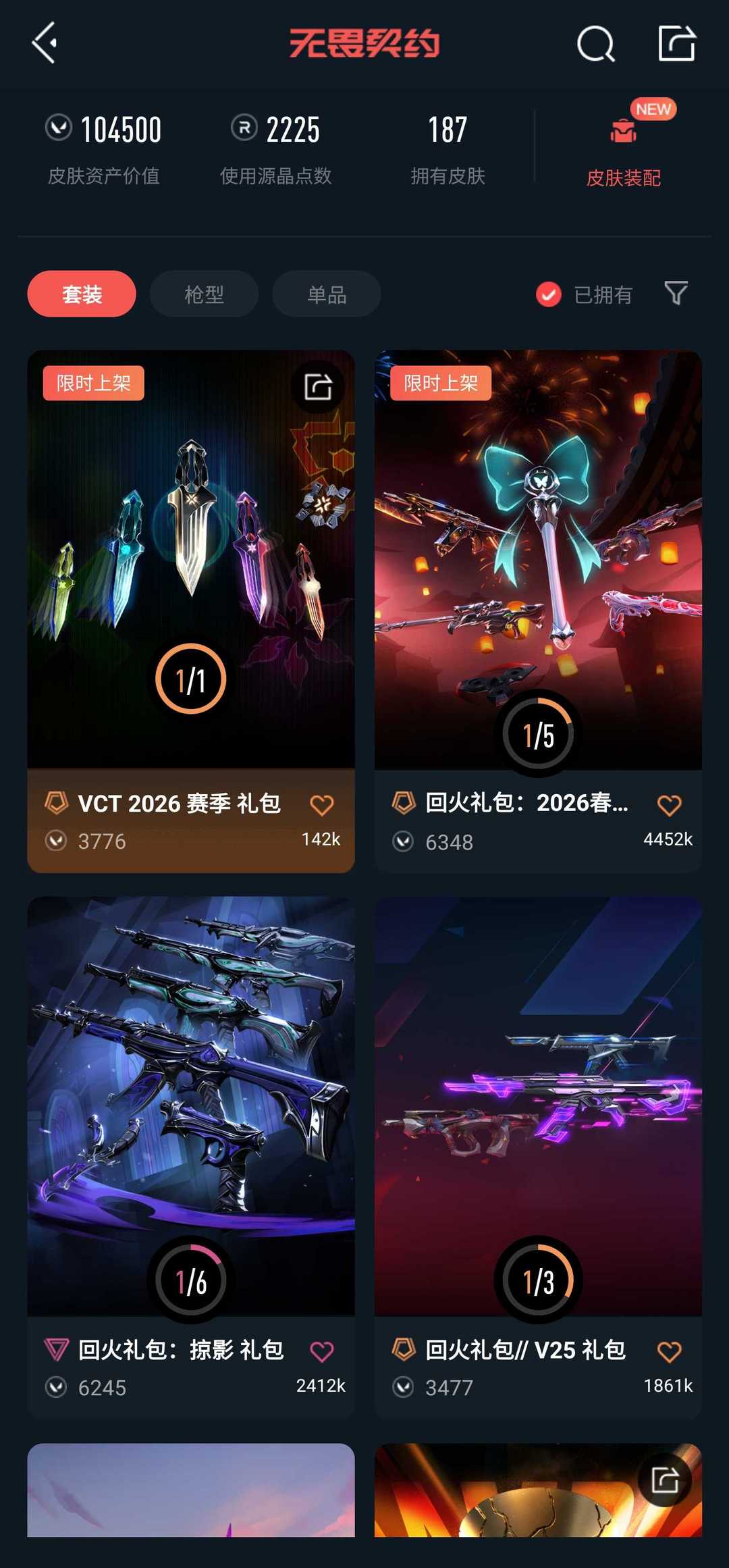Switch to the 枪型 tab
The width and height of the screenshot is (729, 1568).
click(203, 293)
